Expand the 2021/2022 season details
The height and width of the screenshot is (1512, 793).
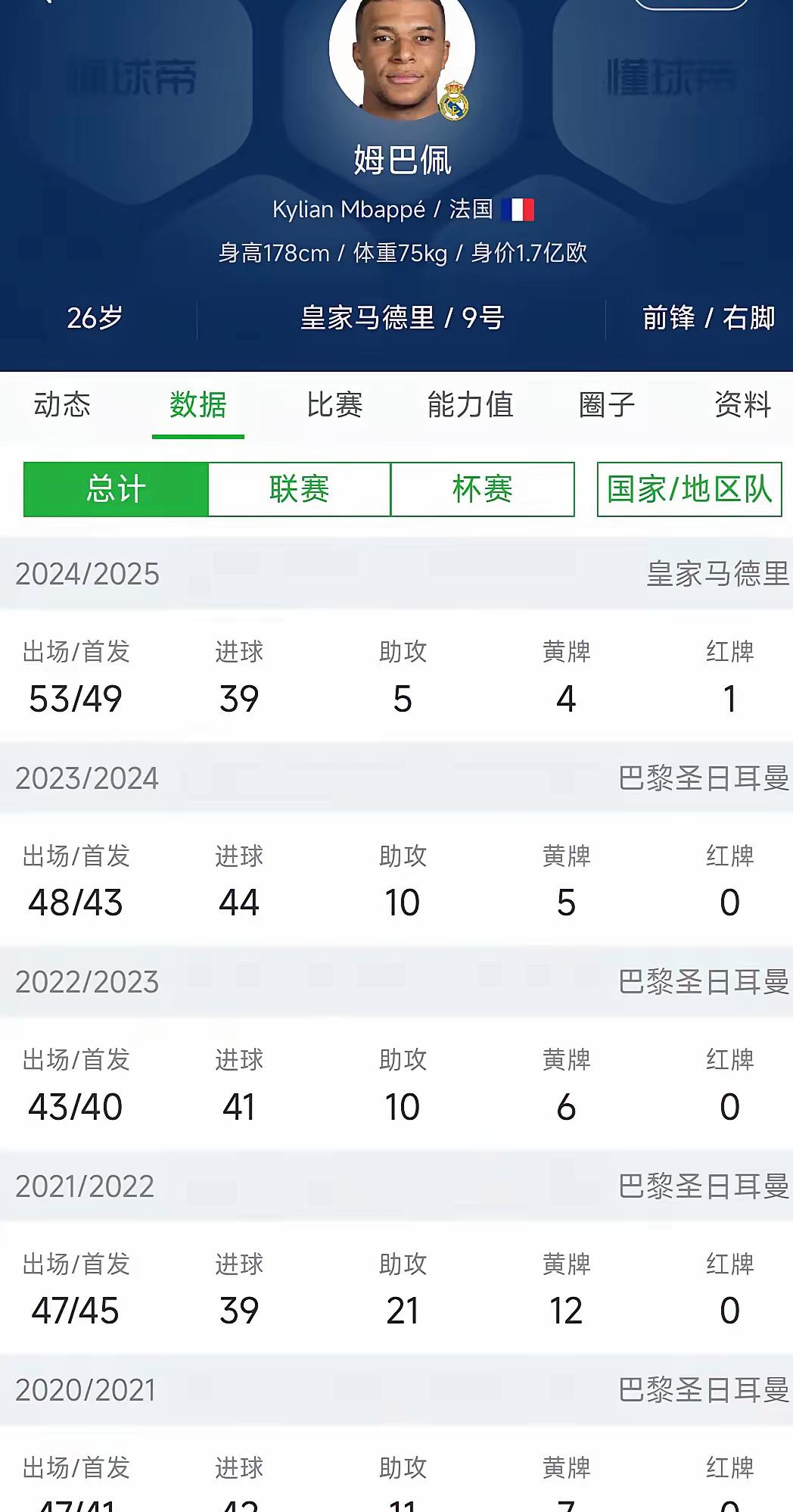click(x=396, y=1186)
